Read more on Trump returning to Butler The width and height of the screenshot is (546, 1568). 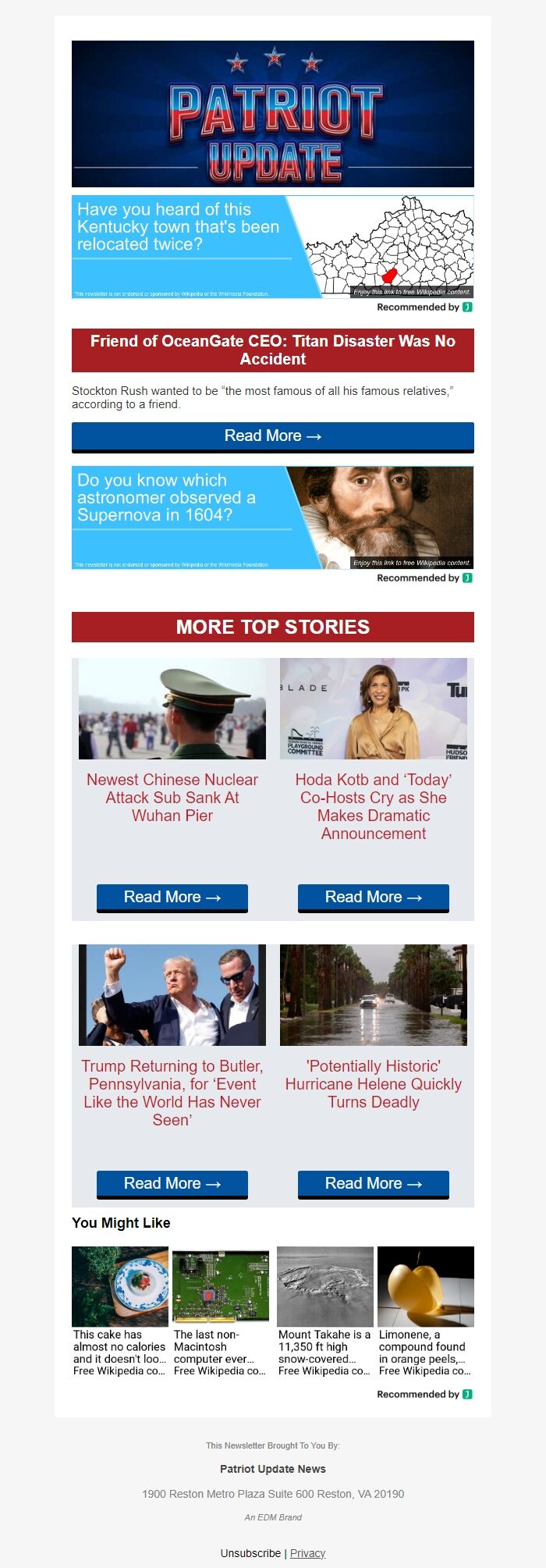coord(172,1184)
